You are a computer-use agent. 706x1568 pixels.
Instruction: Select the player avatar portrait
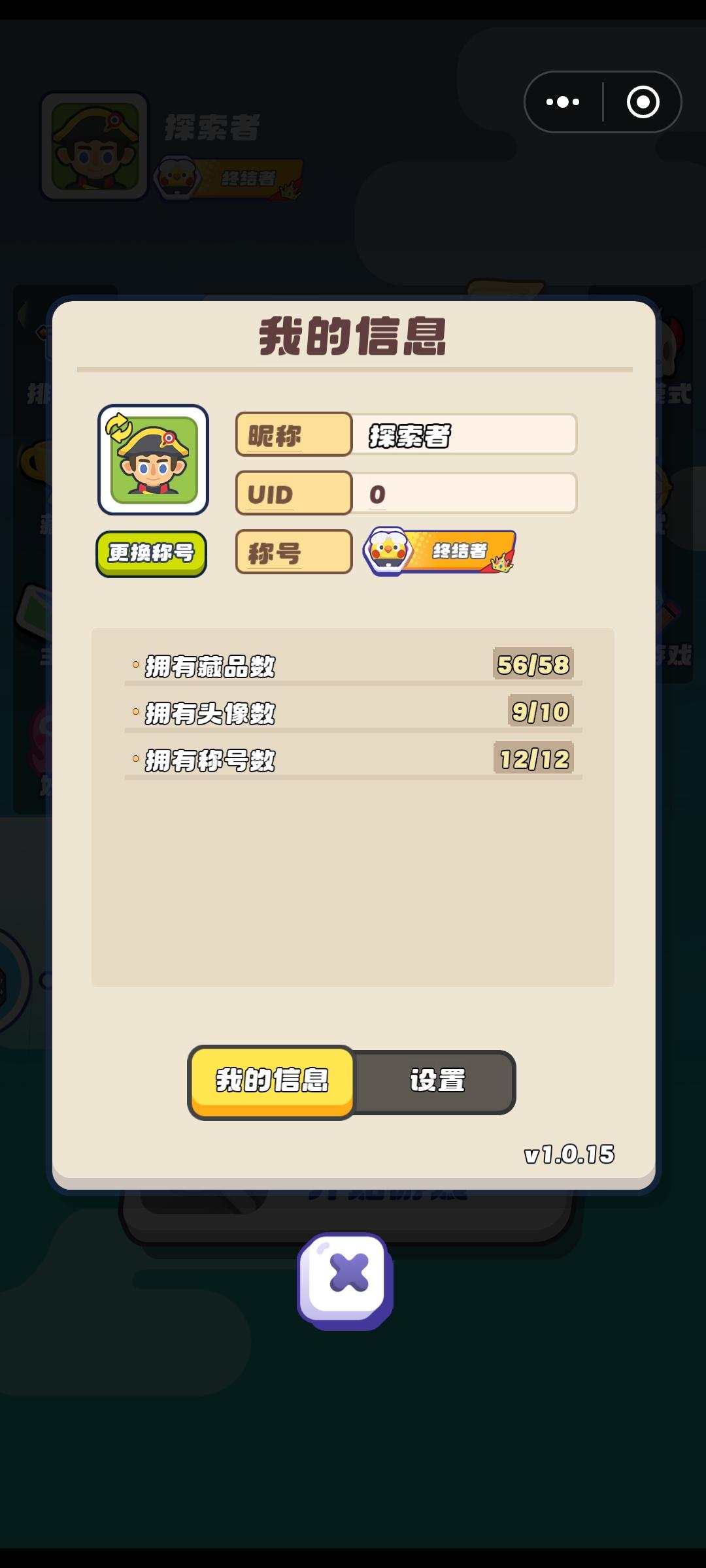pyautogui.click(x=152, y=461)
